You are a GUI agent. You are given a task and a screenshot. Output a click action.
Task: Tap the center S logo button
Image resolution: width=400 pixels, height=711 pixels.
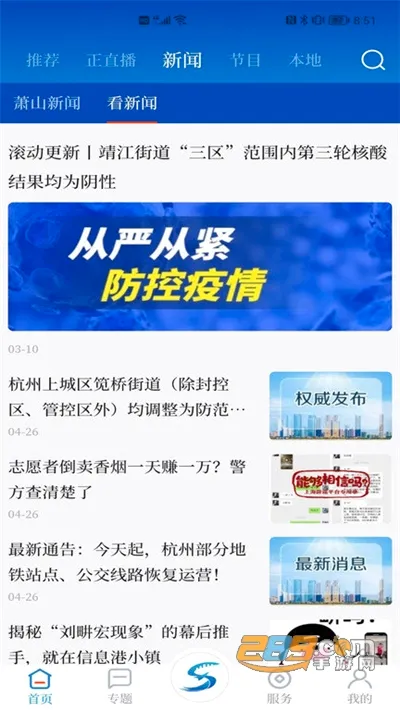(x=200, y=676)
